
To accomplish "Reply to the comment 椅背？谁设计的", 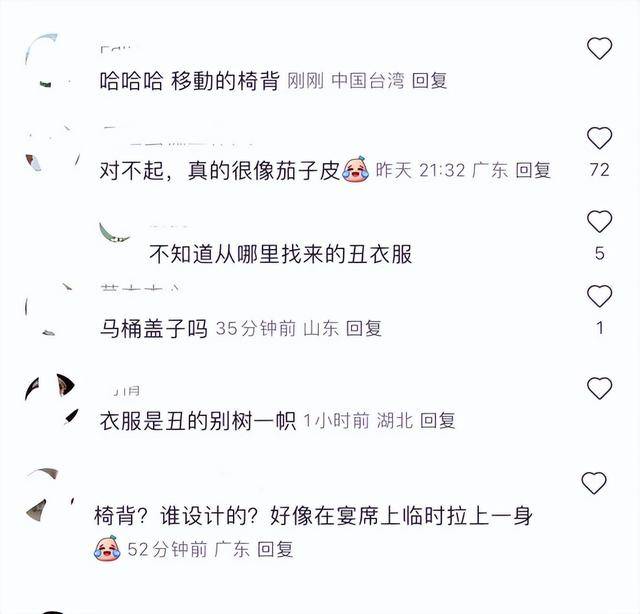I will 275,549.
